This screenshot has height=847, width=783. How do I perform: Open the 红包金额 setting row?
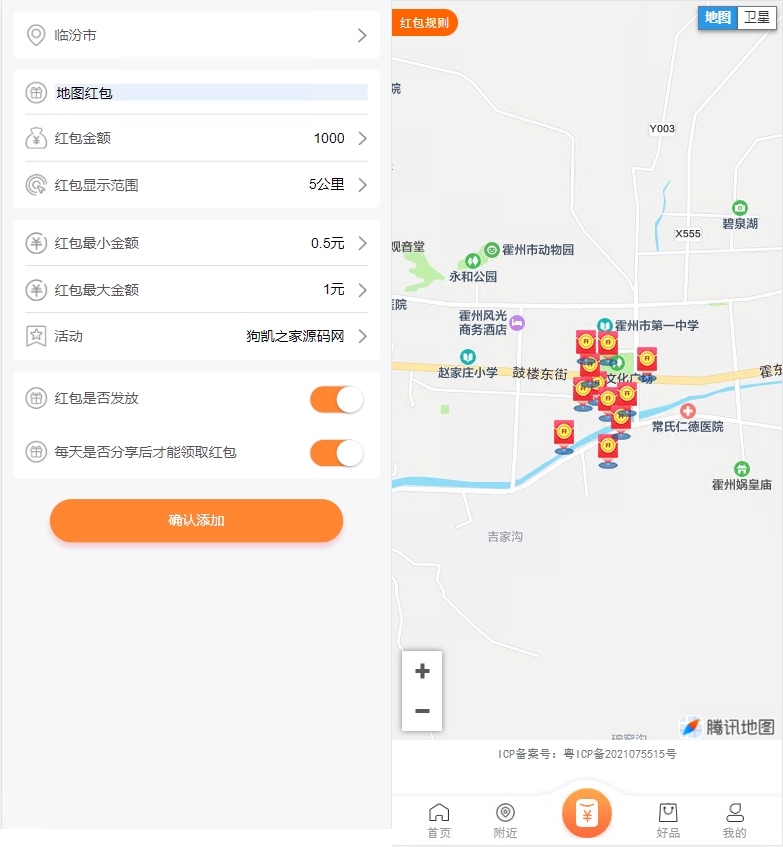coord(196,138)
